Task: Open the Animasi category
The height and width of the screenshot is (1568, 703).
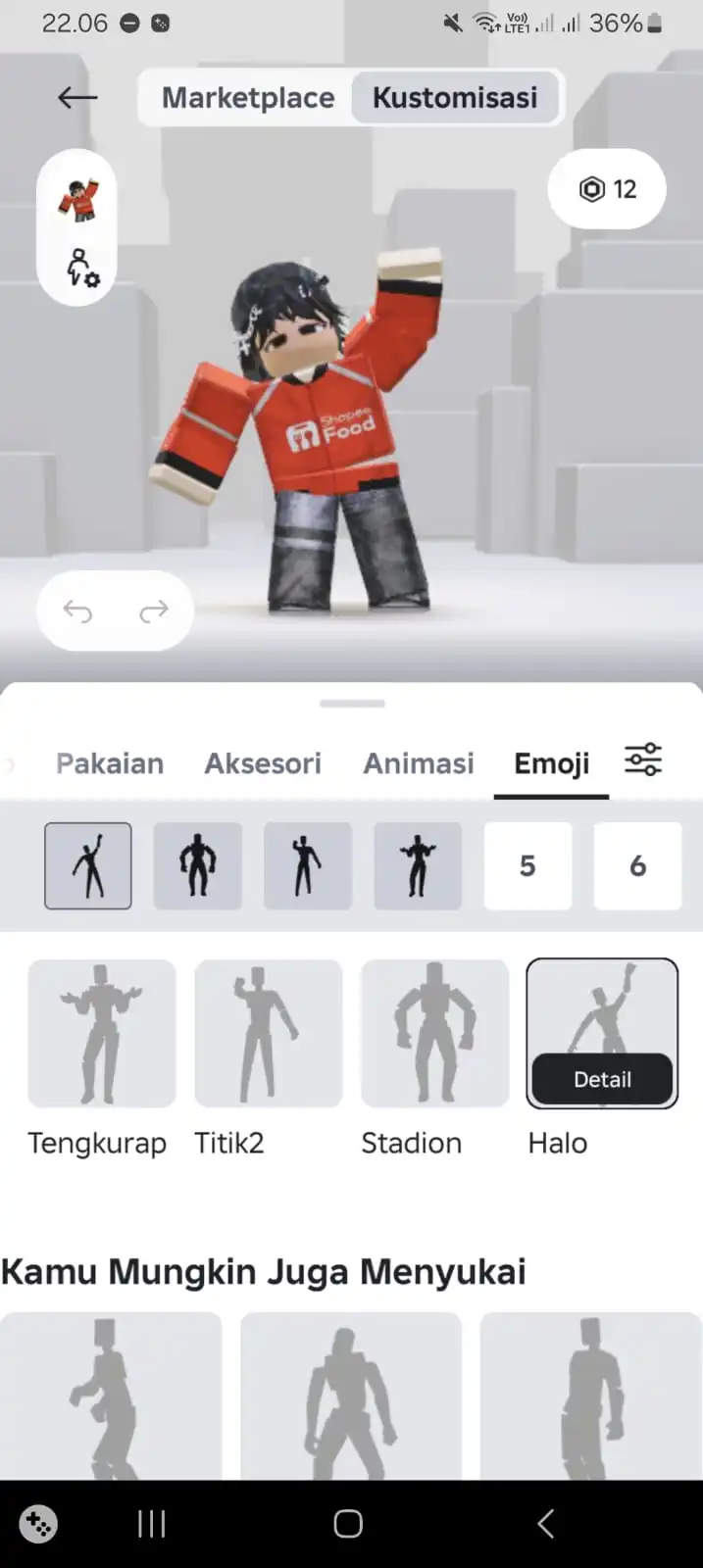Action: click(x=419, y=763)
